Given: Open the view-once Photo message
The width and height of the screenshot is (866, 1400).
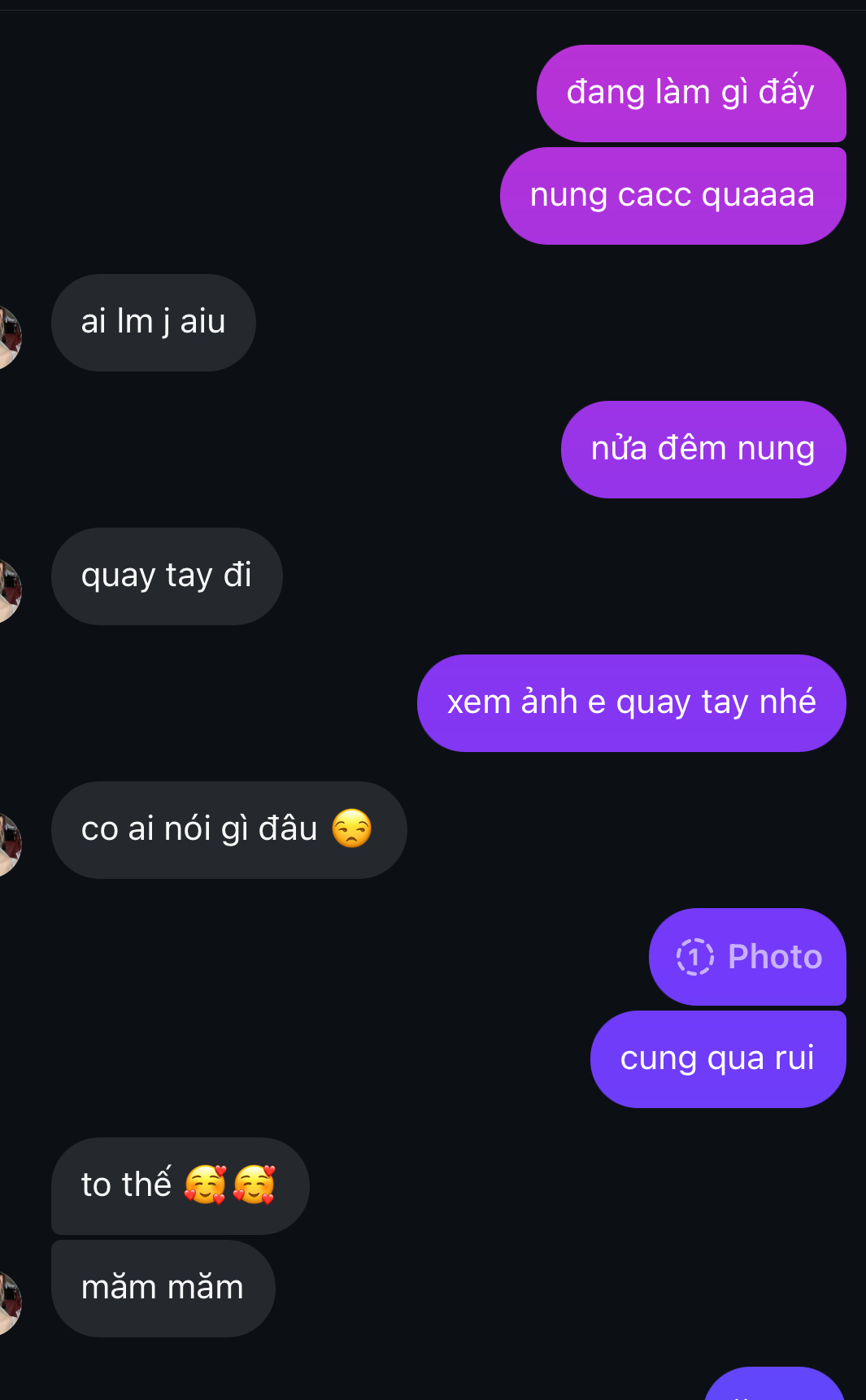Looking at the screenshot, I should coord(747,957).
